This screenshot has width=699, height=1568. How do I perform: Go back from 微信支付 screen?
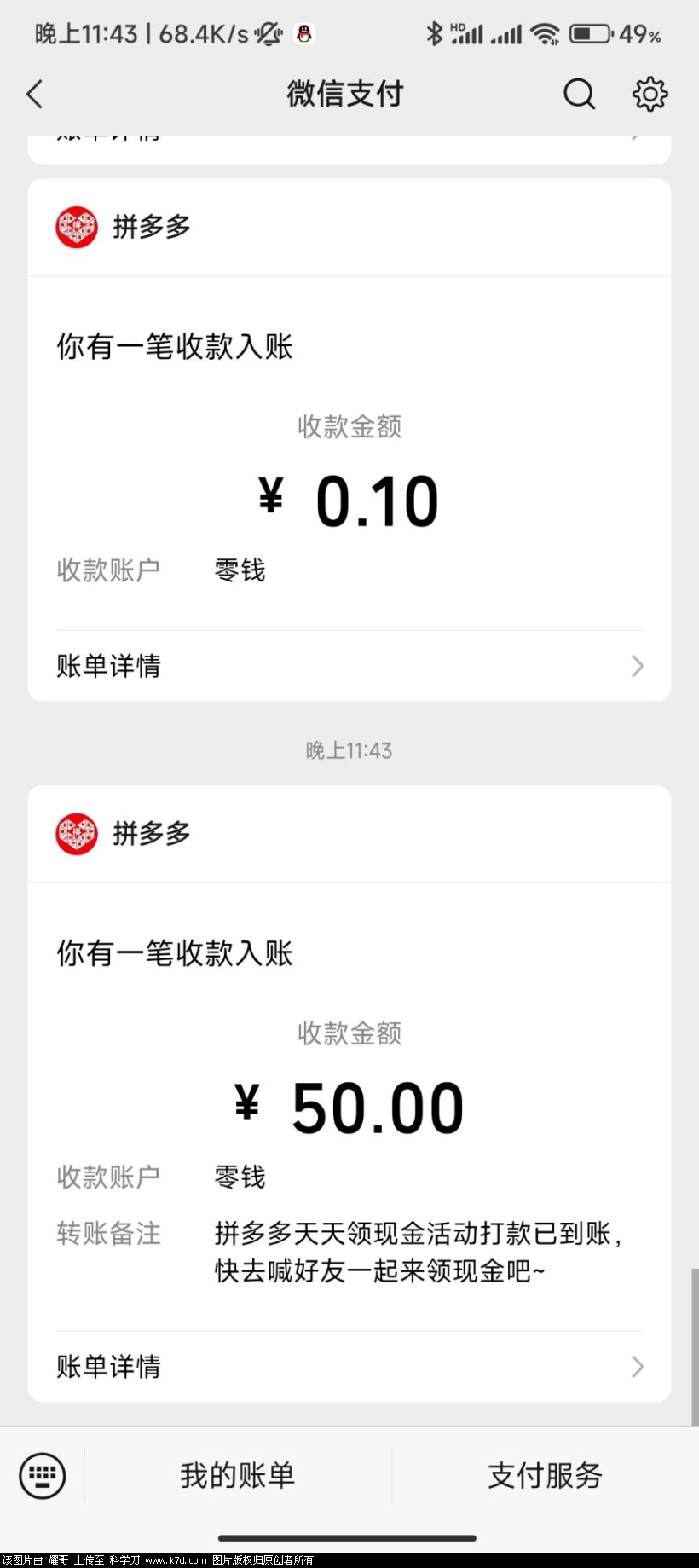[35, 94]
